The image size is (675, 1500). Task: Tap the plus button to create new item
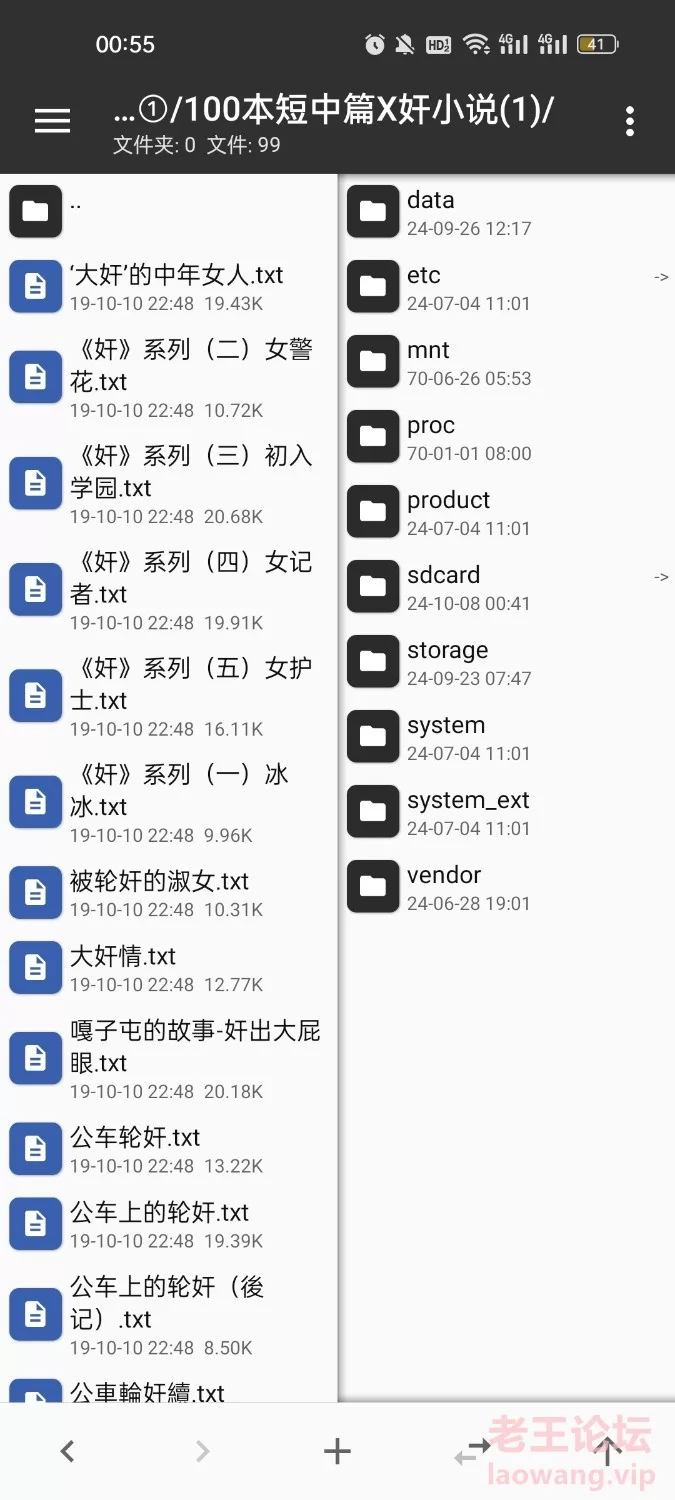click(337, 1451)
